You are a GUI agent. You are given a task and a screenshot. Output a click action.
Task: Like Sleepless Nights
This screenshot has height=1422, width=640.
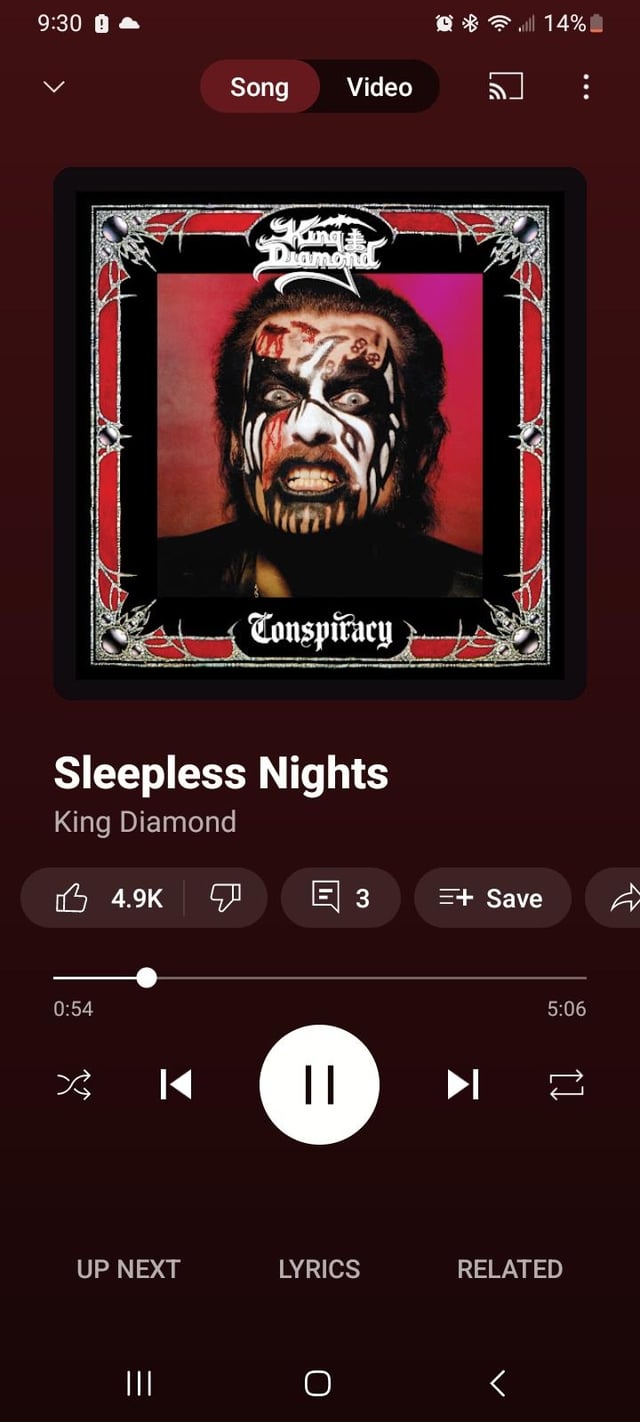[108, 898]
